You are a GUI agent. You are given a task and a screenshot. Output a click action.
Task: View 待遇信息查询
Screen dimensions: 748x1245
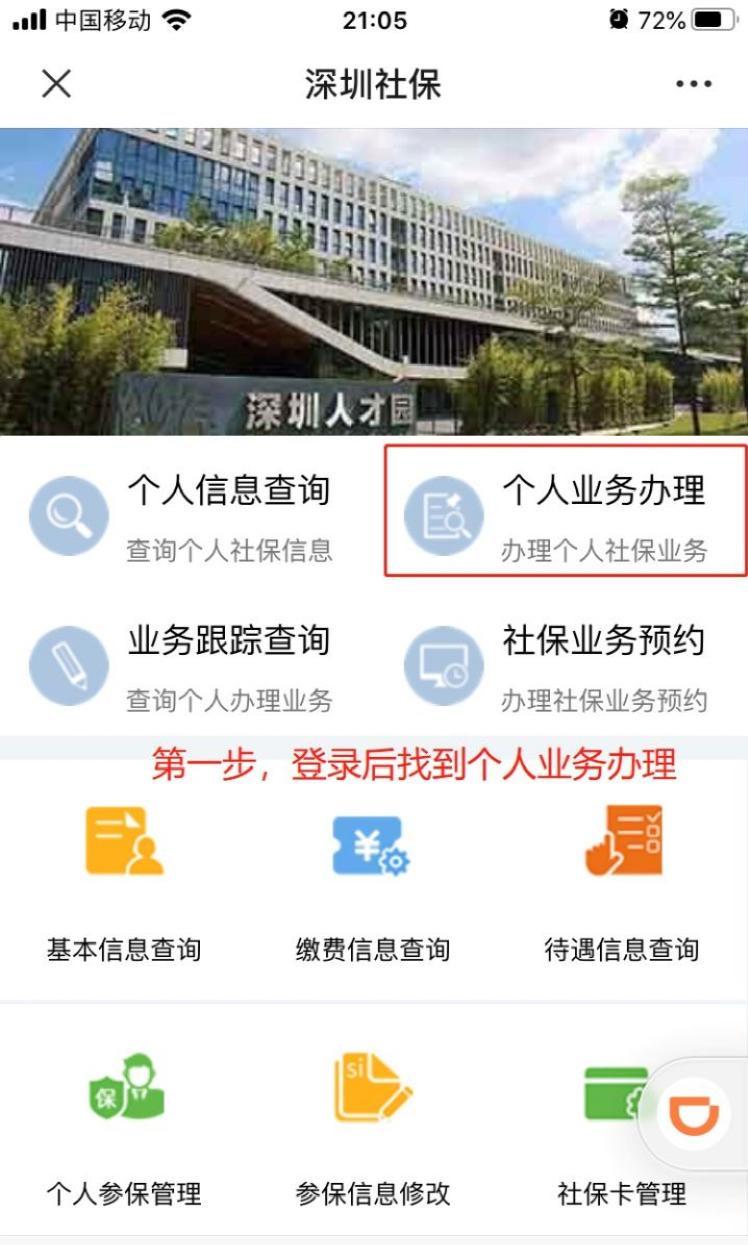621,880
